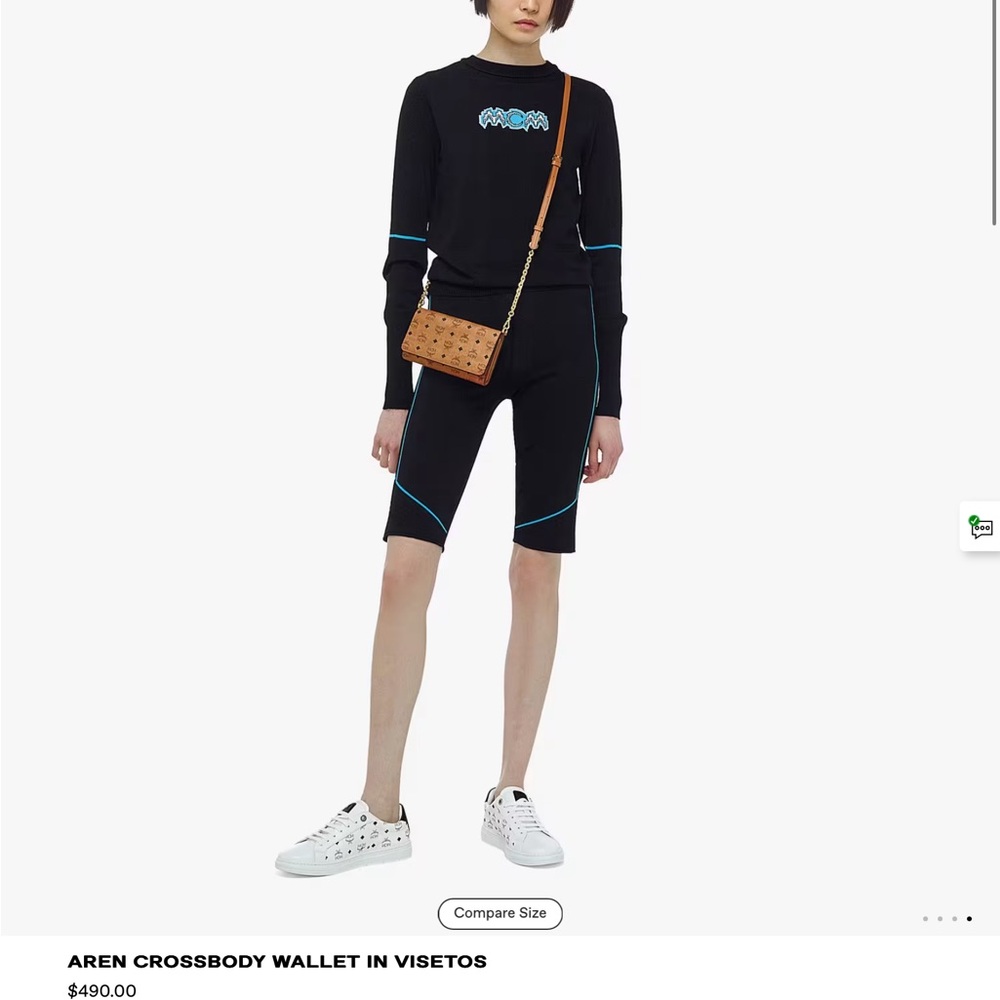Select the first image page dot
Image resolution: width=1000 pixels, height=1000 pixels.
tap(925, 918)
